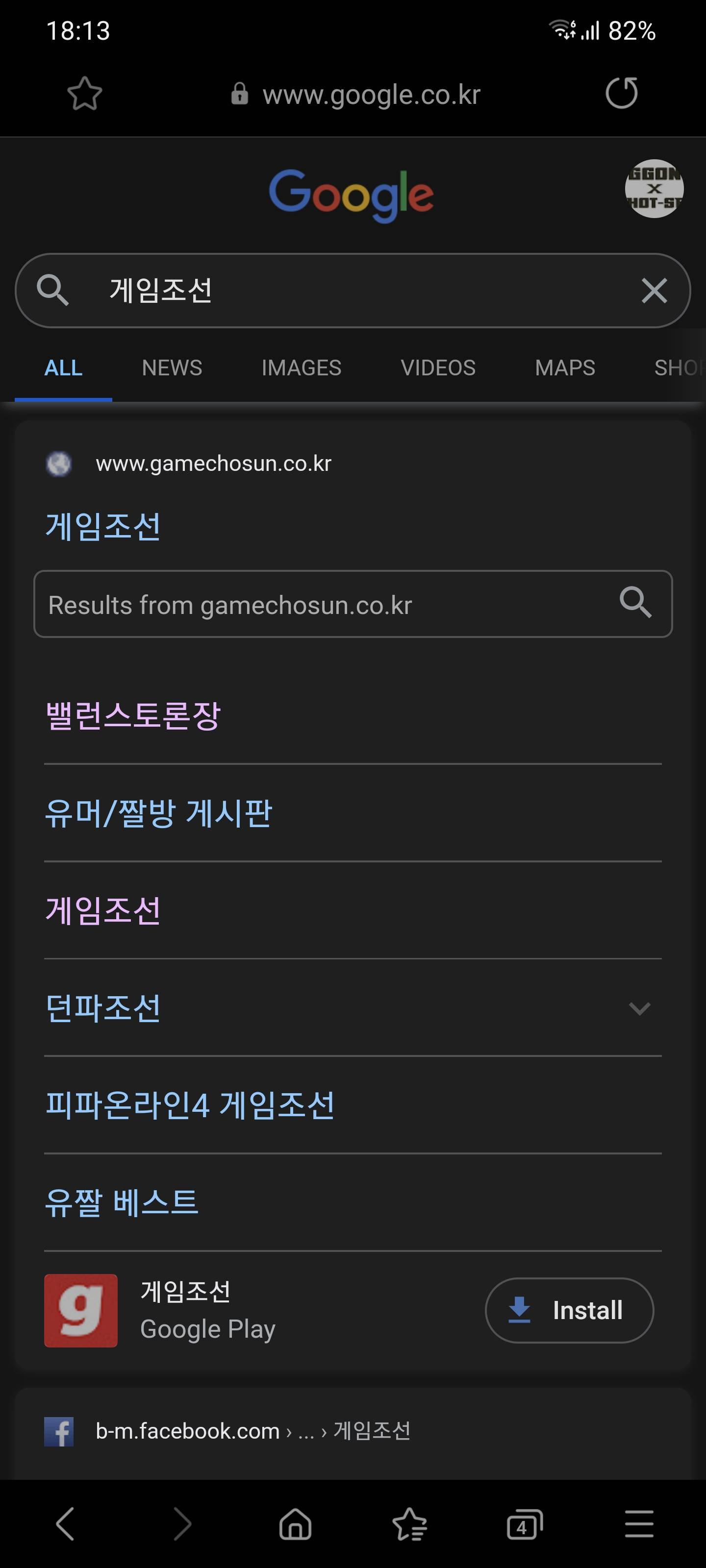
Task: Open the b-m.facebook.com 게임조선 result
Action: pyautogui.click(x=253, y=1430)
